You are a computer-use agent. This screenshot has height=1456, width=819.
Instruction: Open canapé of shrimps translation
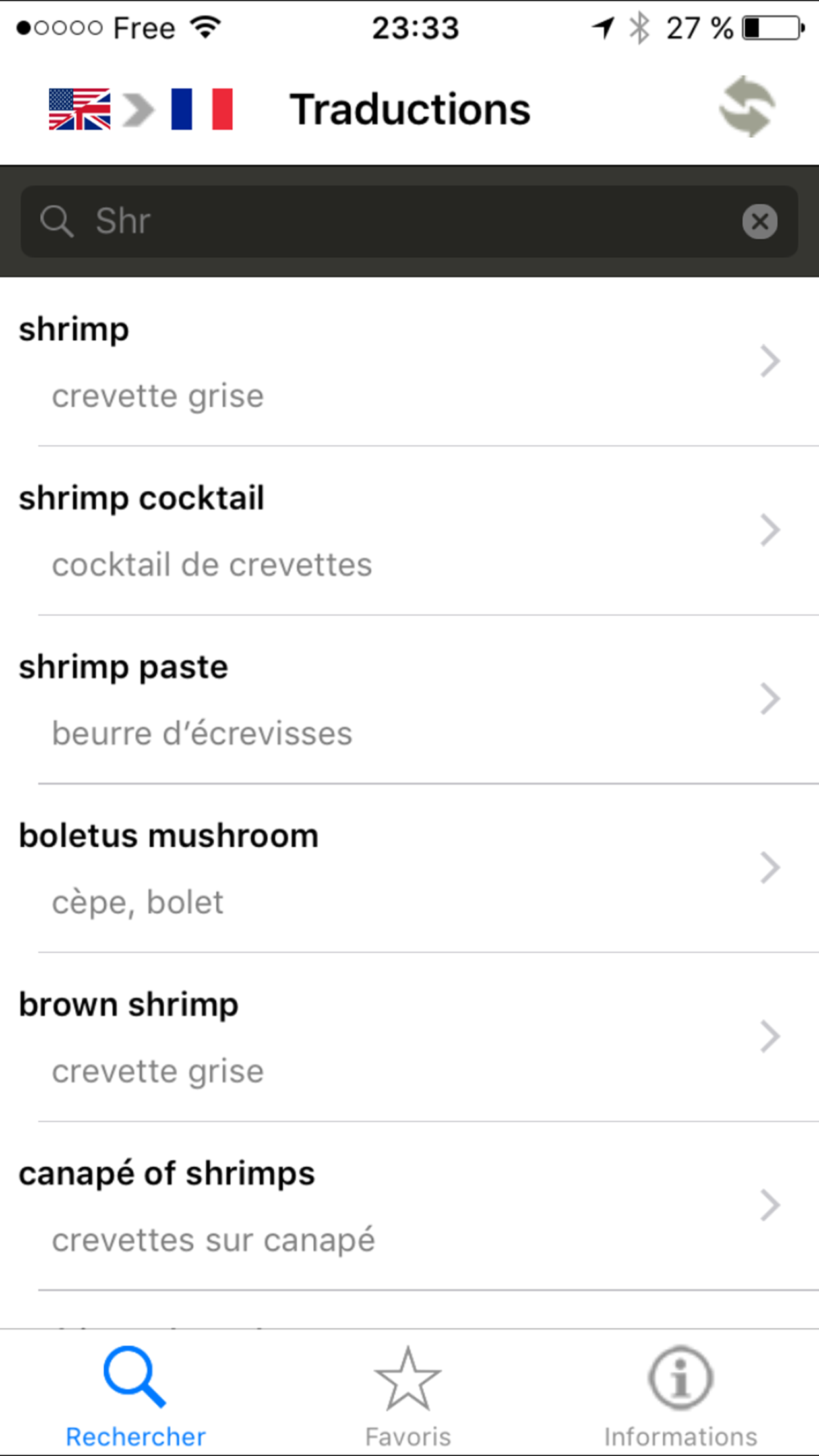[409, 1205]
